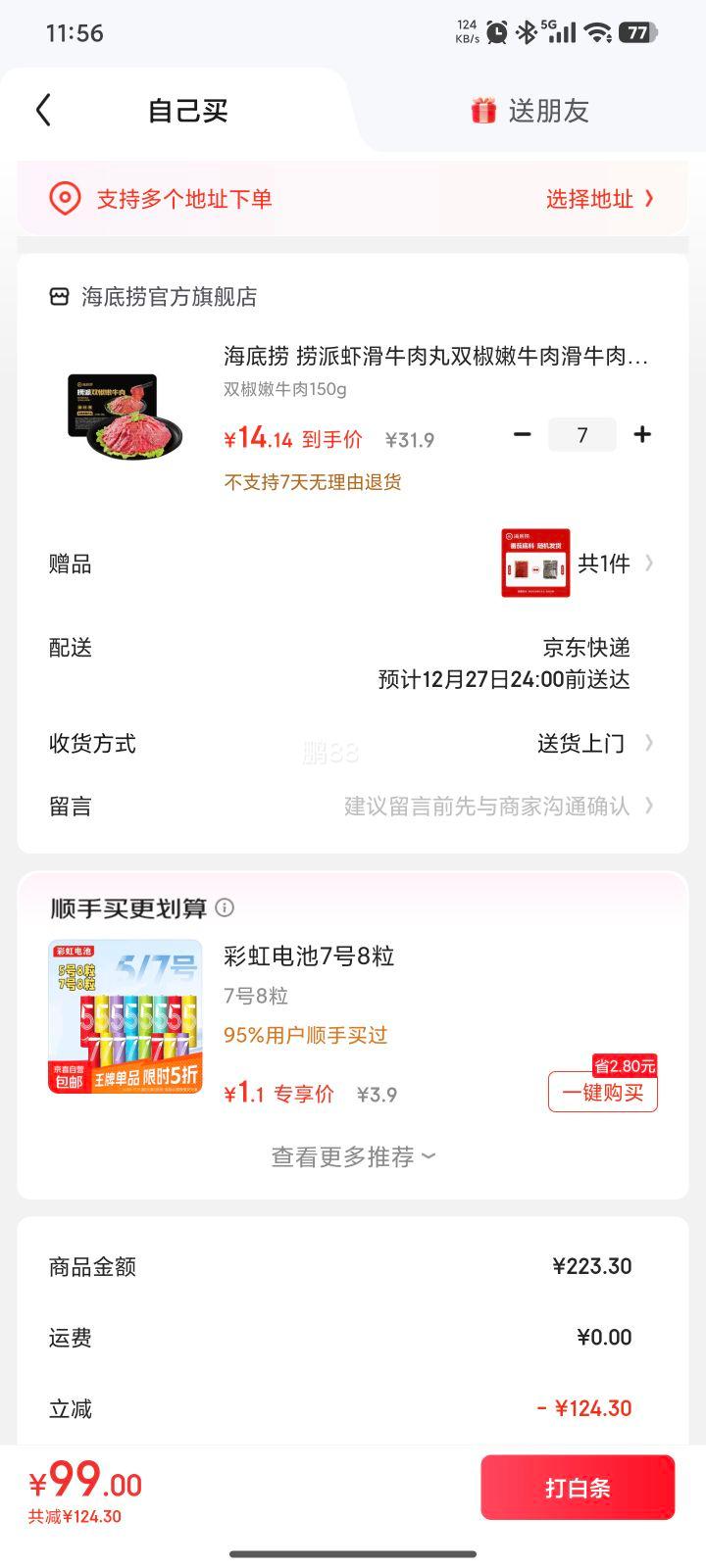Select the 自己买 tab
Viewport: 706px width, 1568px height.
pyautogui.click(x=186, y=110)
